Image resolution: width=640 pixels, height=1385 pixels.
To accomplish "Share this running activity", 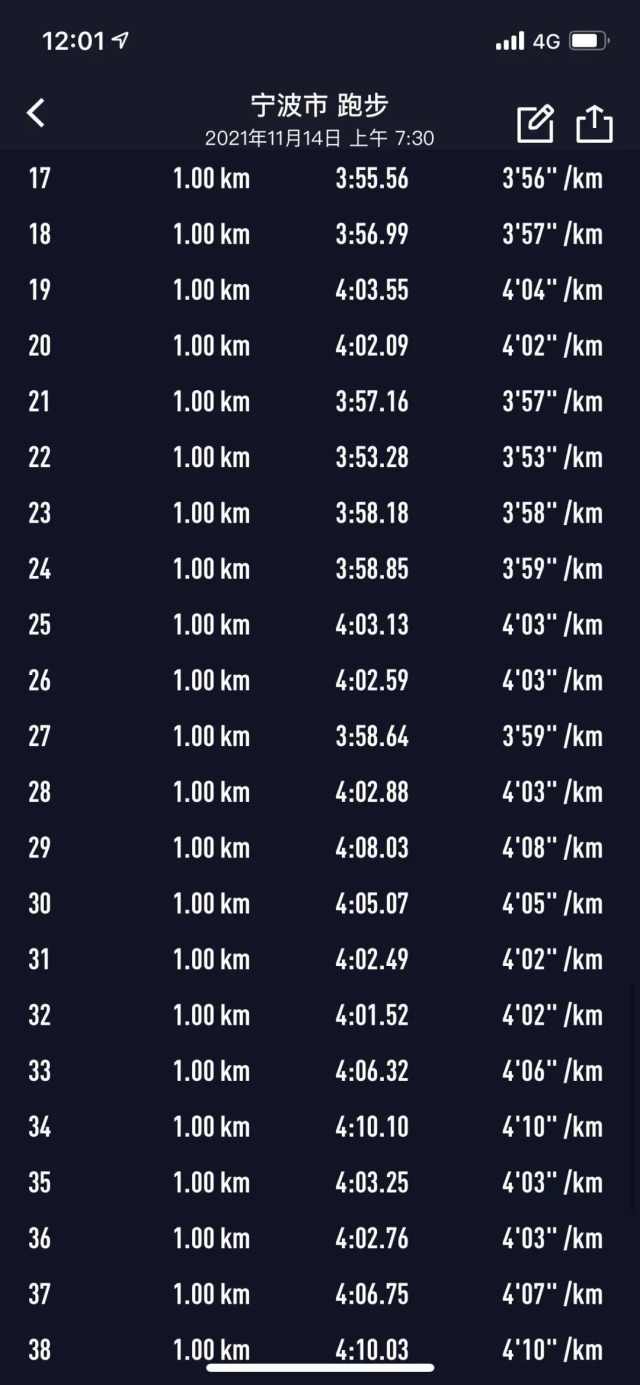I will pyautogui.click(x=594, y=122).
